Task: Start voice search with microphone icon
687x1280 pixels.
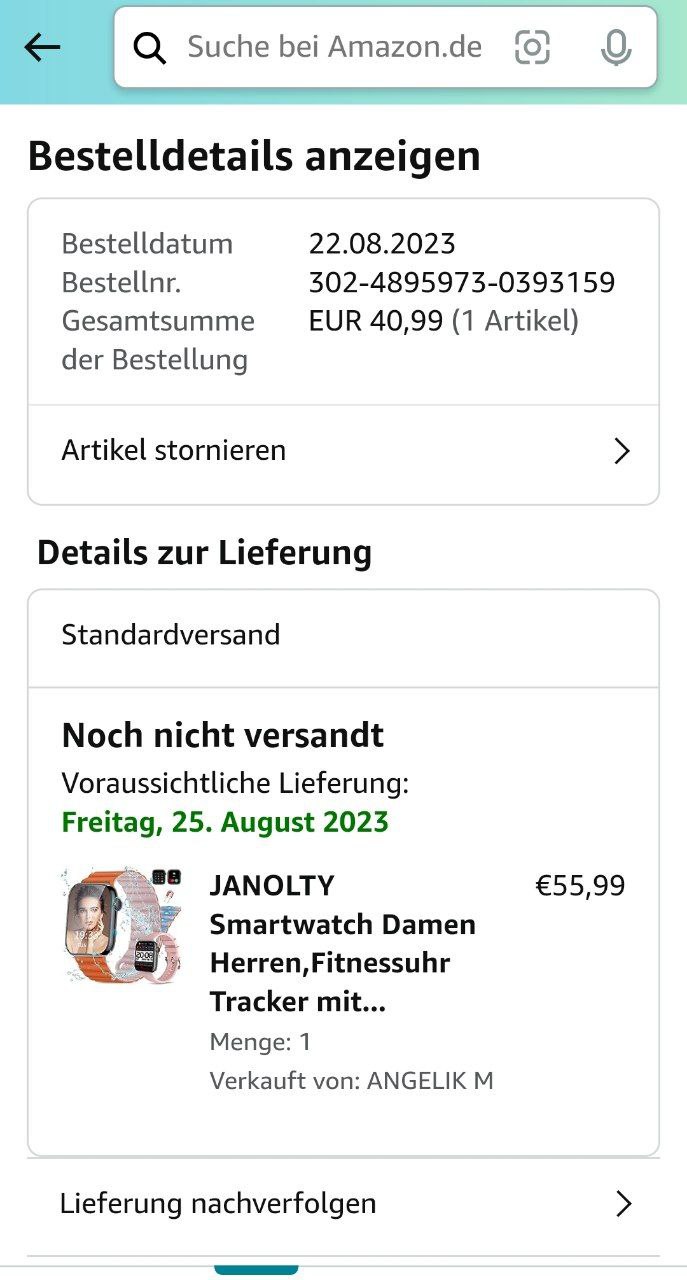Action: (x=616, y=47)
